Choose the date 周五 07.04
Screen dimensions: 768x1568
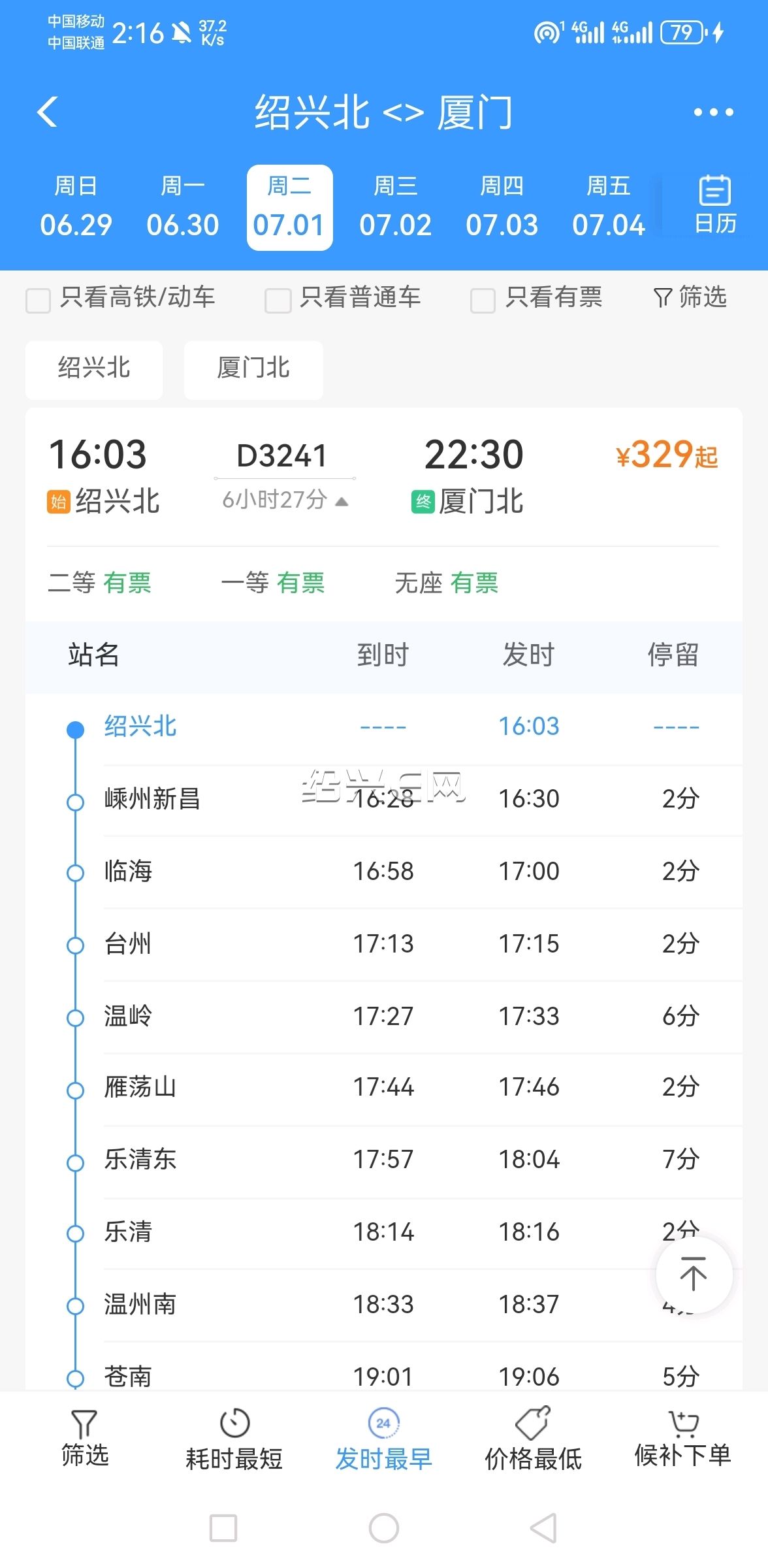coord(608,207)
